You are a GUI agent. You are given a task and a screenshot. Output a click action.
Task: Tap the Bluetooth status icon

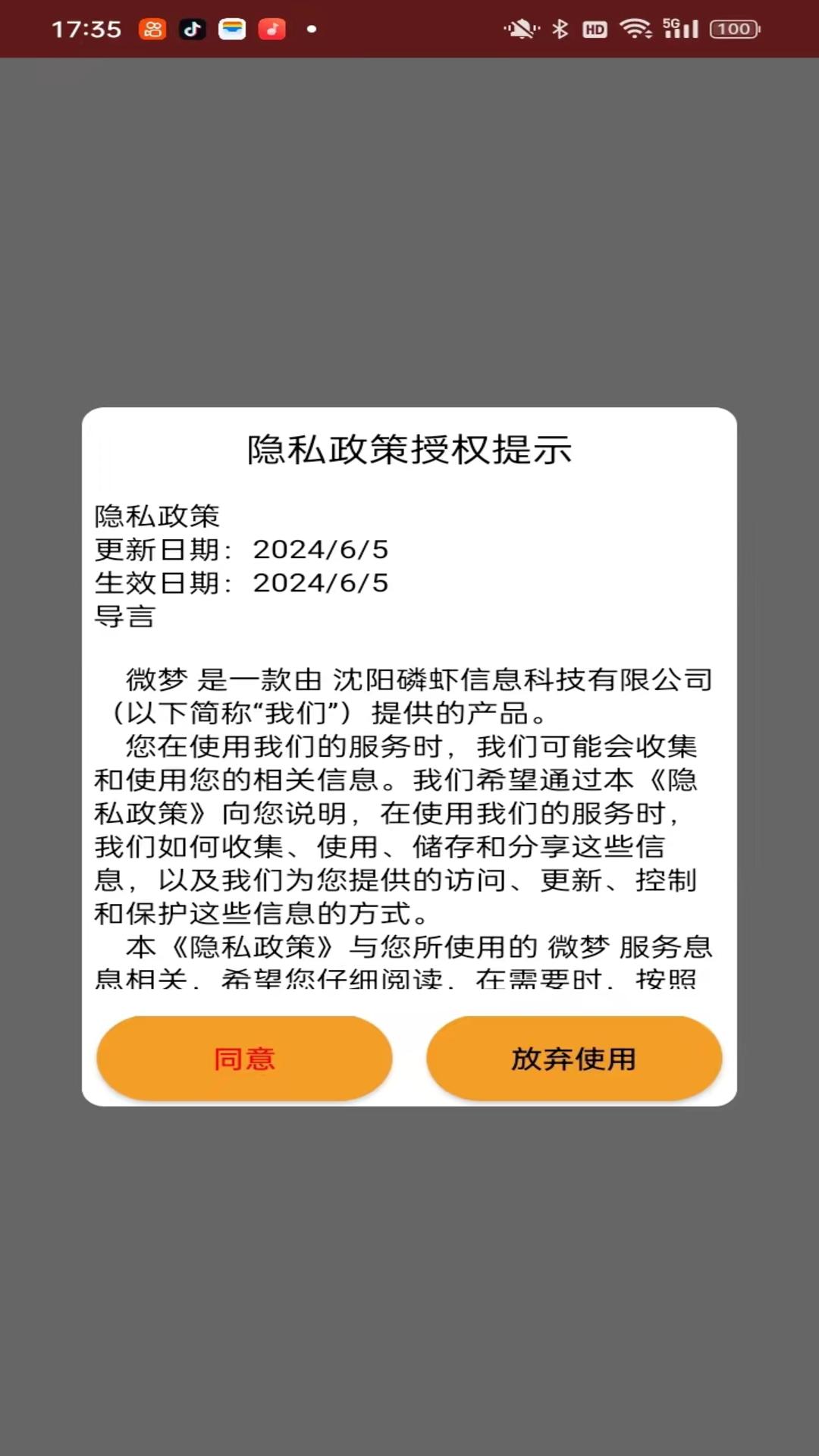tap(560, 29)
